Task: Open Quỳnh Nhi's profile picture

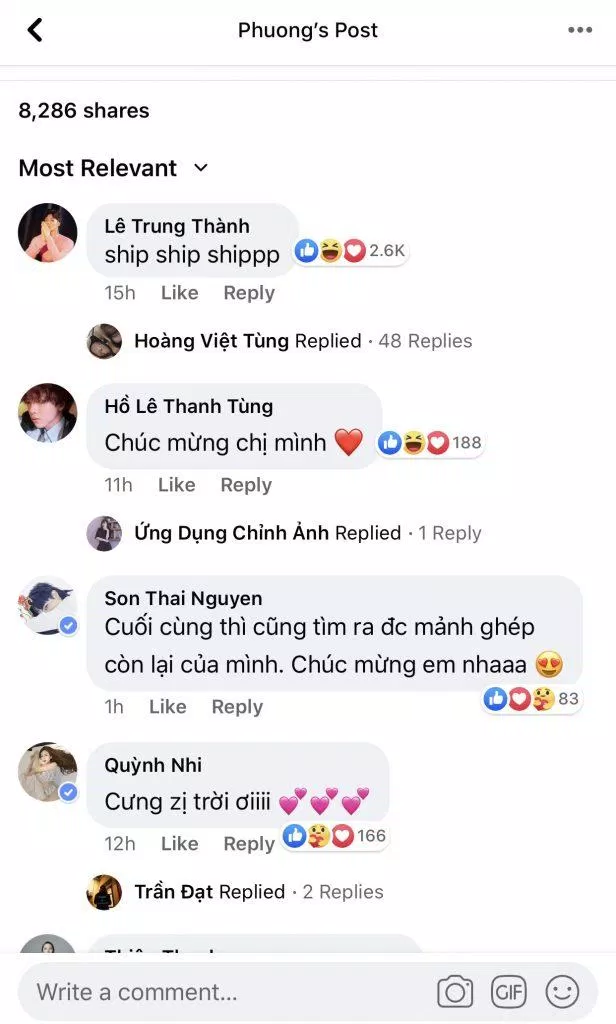Action: pos(48,772)
